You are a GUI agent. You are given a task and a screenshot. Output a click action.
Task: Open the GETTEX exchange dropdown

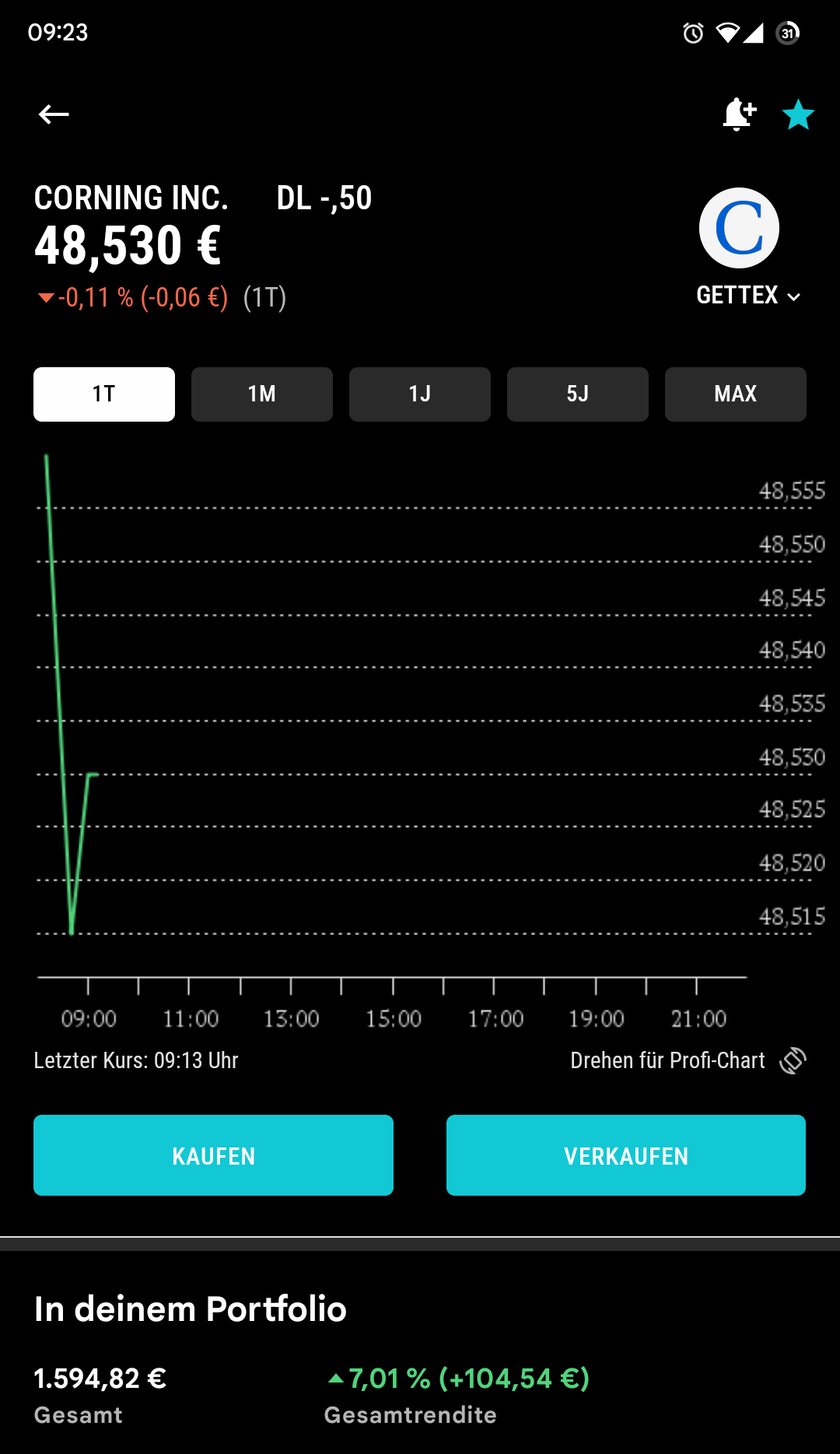pos(748,296)
